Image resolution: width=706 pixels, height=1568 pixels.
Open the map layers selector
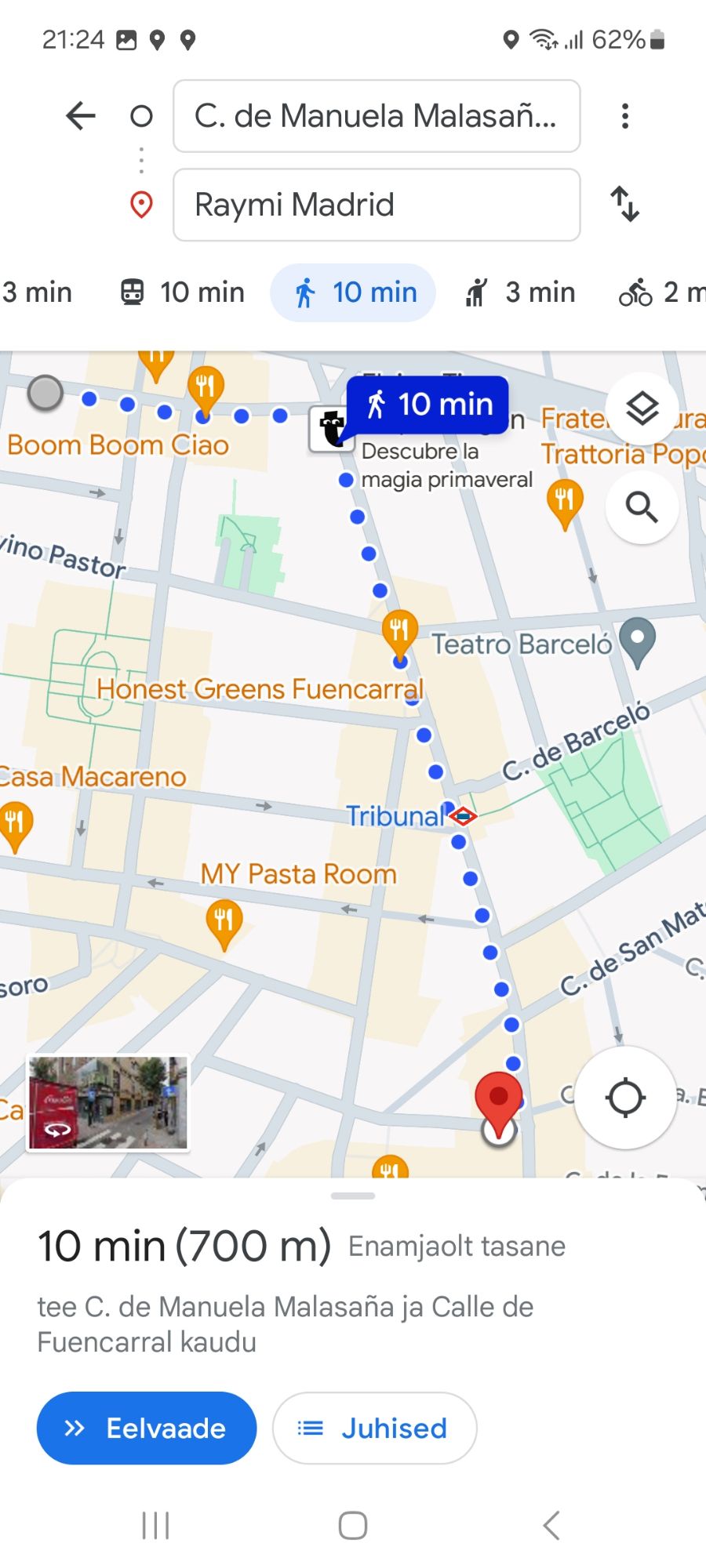tap(642, 408)
